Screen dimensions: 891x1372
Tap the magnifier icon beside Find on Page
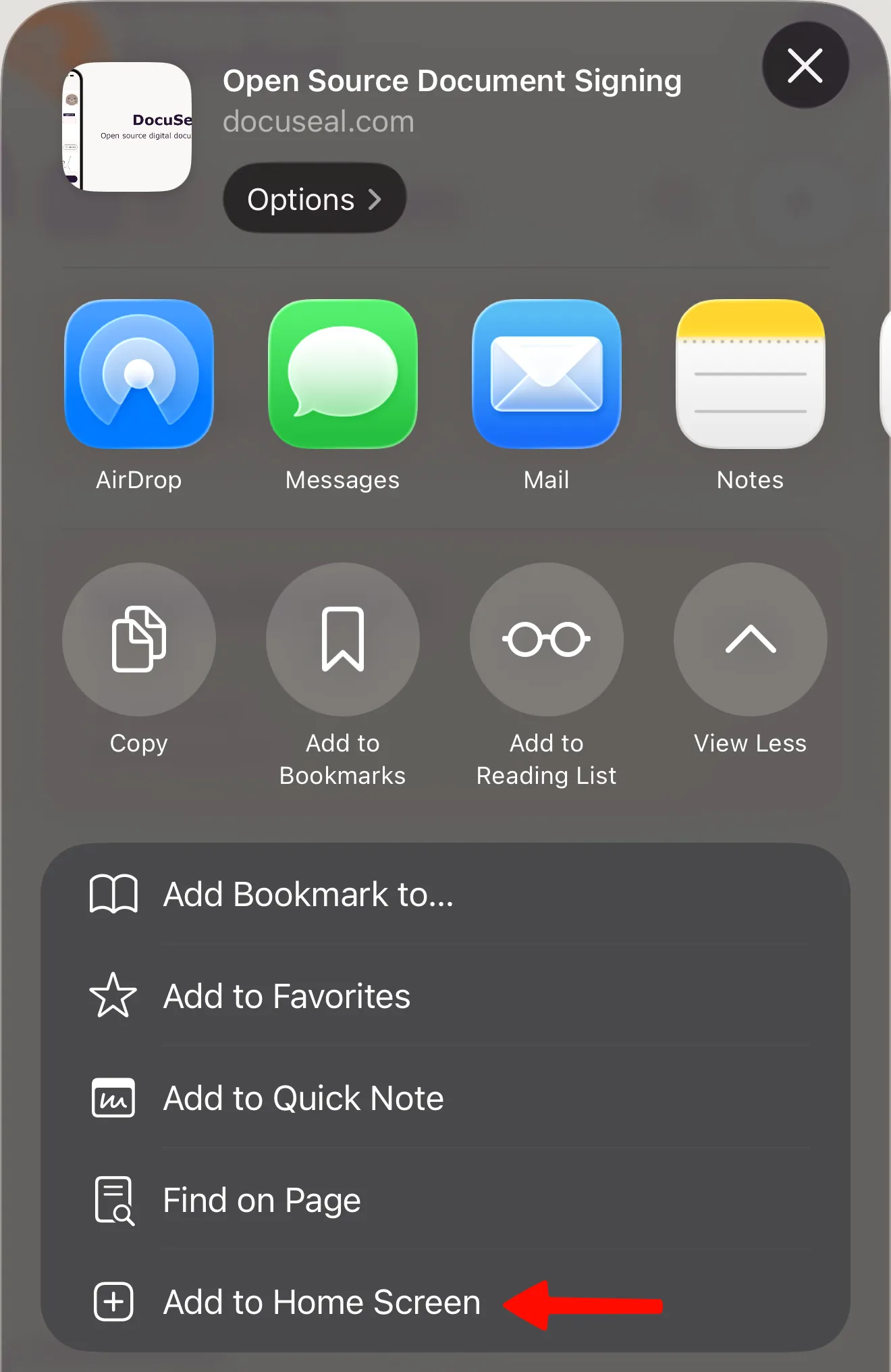(x=113, y=1200)
